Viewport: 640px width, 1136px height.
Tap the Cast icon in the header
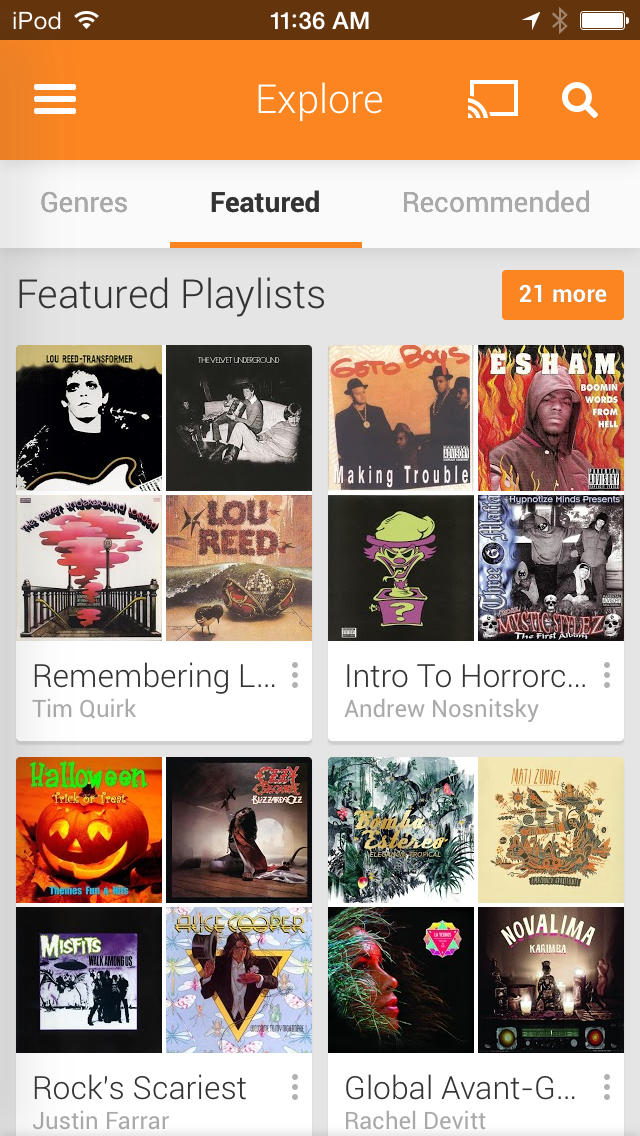(493, 100)
